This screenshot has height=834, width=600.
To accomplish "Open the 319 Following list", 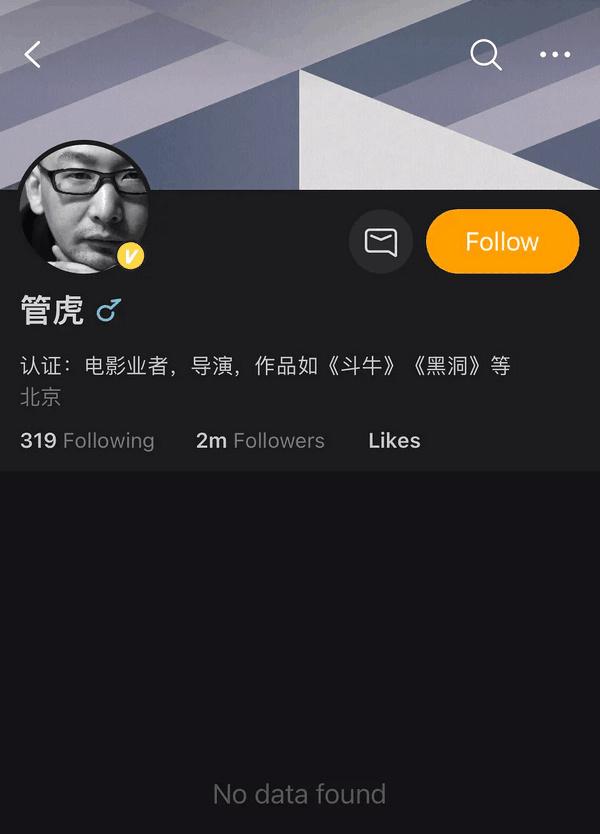I will click(87, 441).
